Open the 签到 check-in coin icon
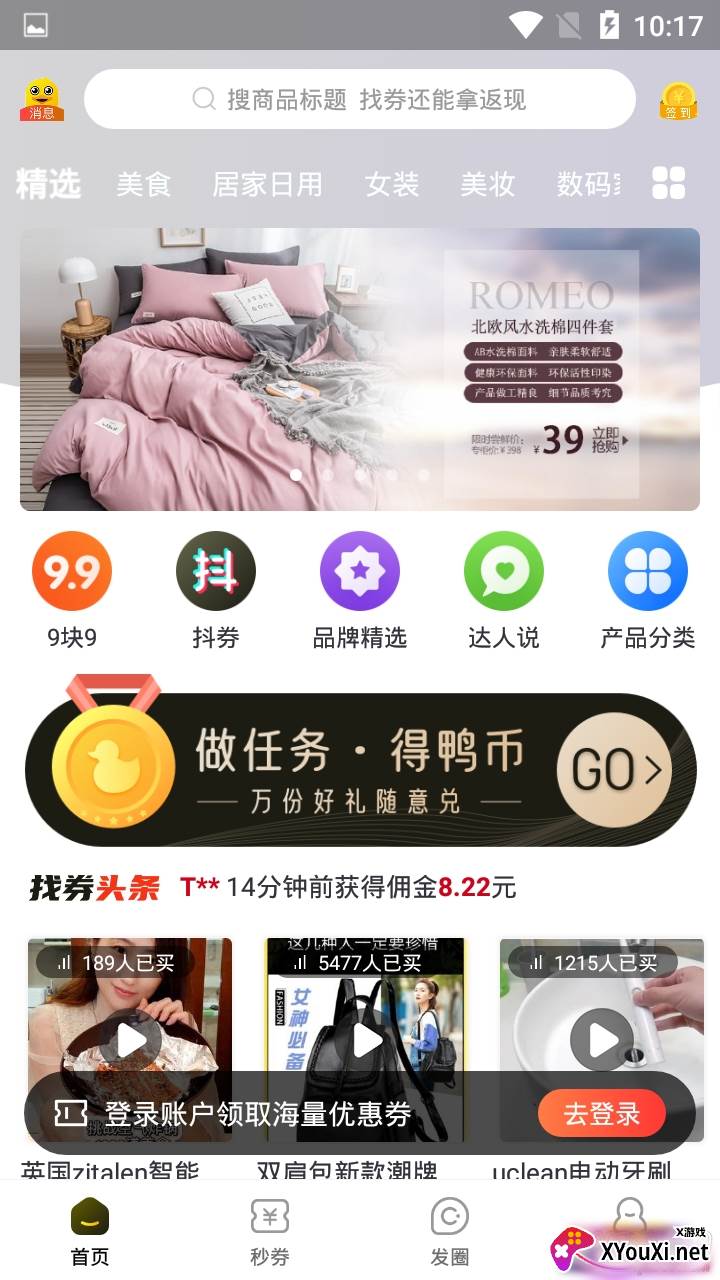This screenshot has width=720, height=1280. tap(678, 100)
